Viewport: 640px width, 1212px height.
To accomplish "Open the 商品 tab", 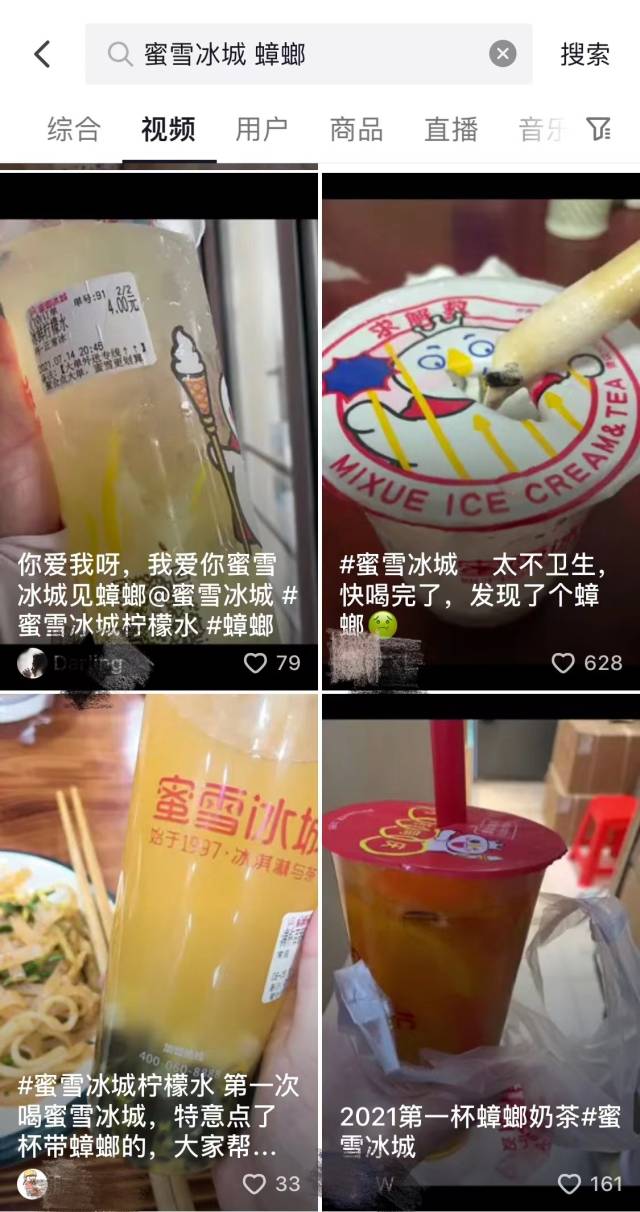I will [356, 129].
